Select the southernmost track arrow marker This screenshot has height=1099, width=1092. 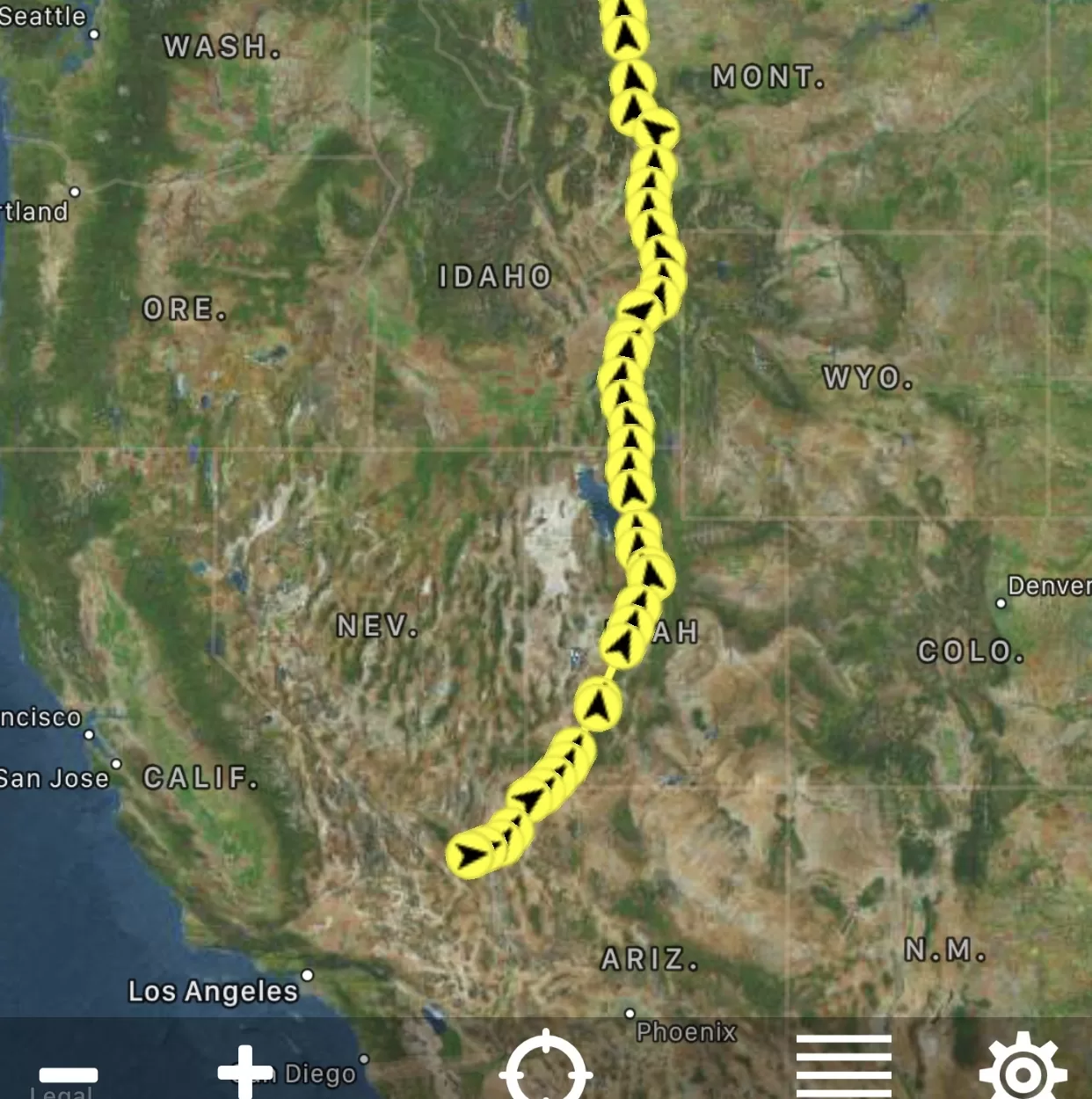point(471,855)
